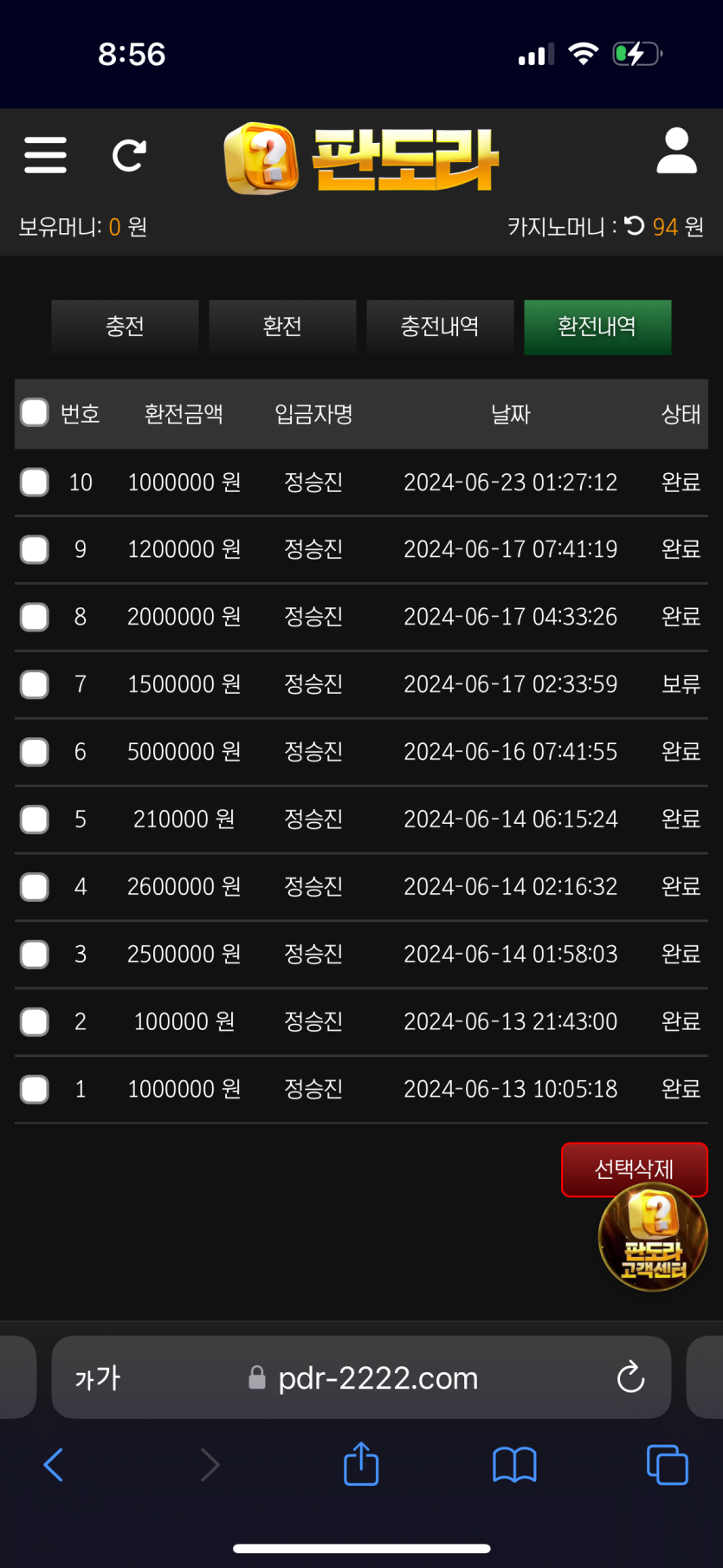Mark the 5000000 원 row checkbox
Viewport: 723px width, 1568px height.
point(35,752)
